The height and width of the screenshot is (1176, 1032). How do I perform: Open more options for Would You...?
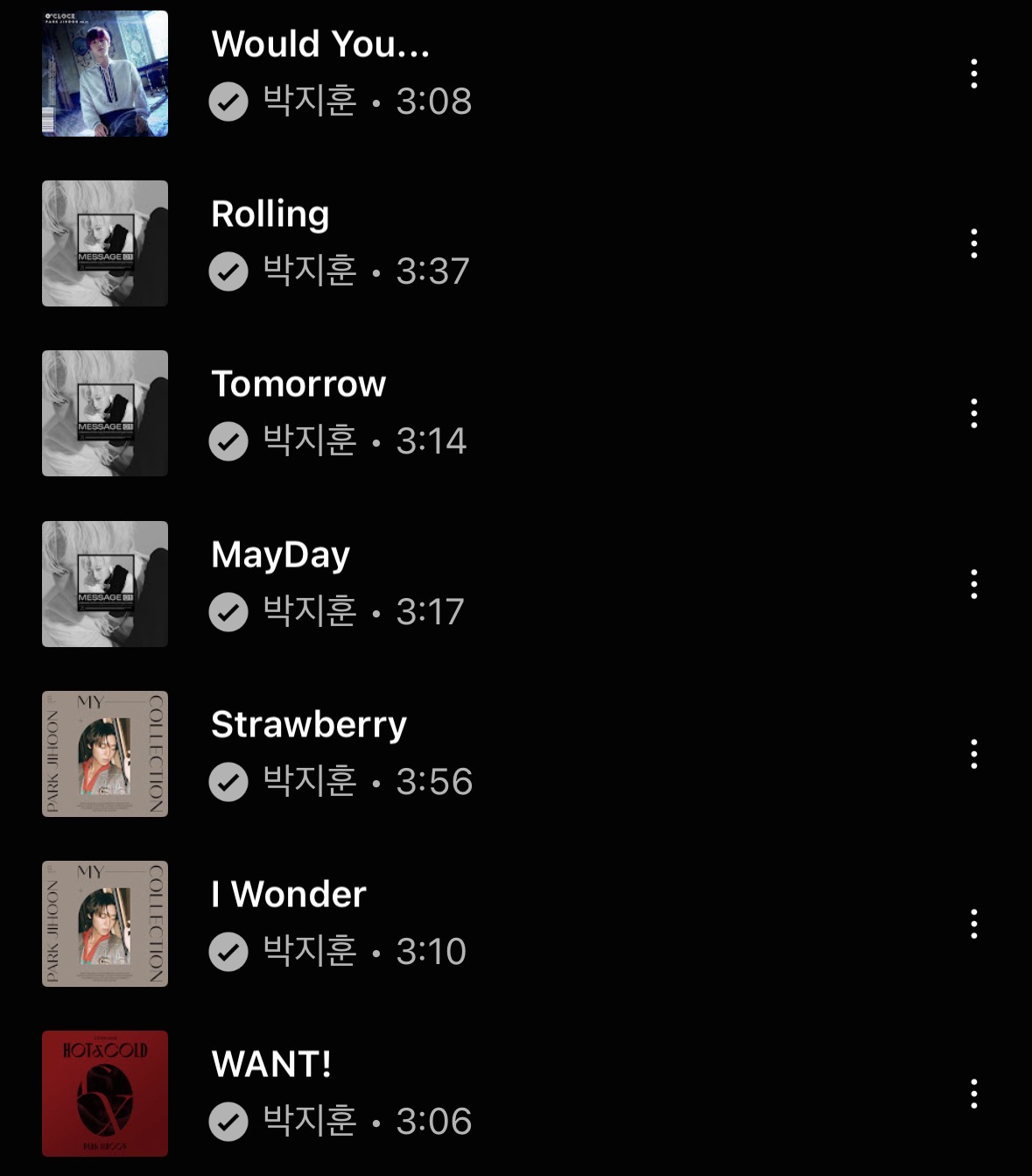click(x=973, y=74)
